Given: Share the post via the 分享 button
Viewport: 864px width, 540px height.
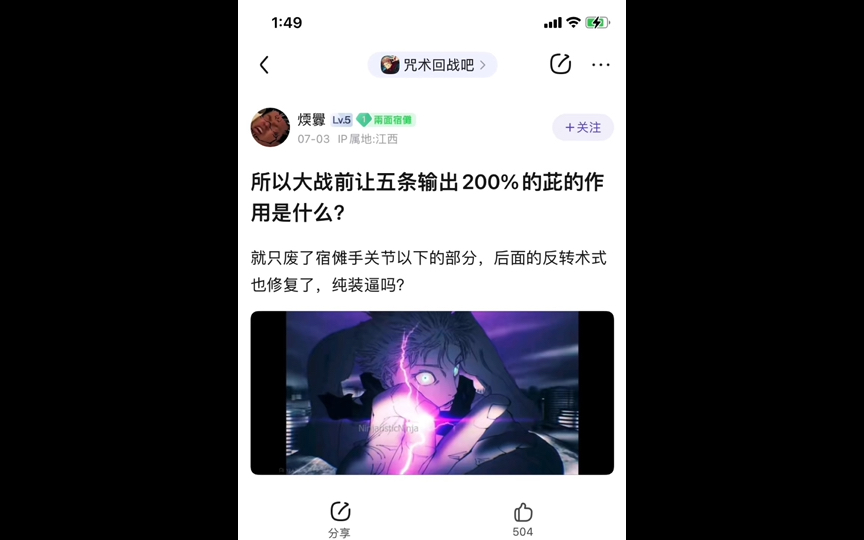Looking at the screenshot, I should [x=340, y=518].
